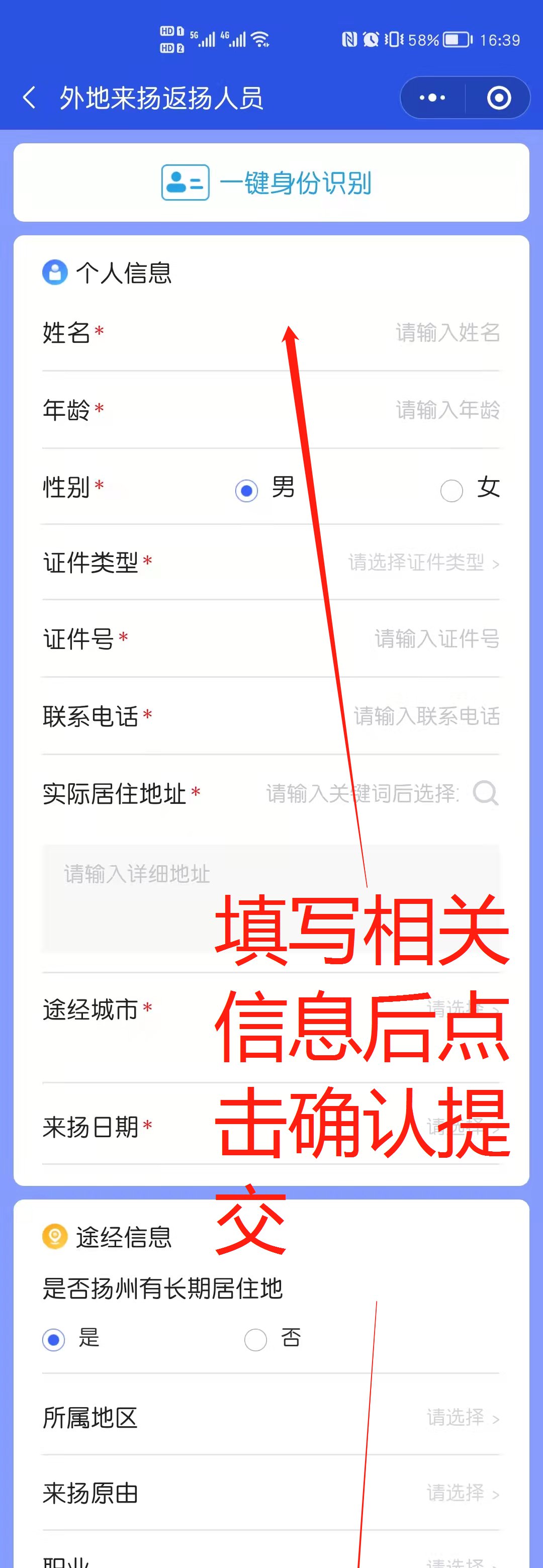Select 女 for gender
The width and height of the screenshot is (543, 1568).
pos(451,490)
